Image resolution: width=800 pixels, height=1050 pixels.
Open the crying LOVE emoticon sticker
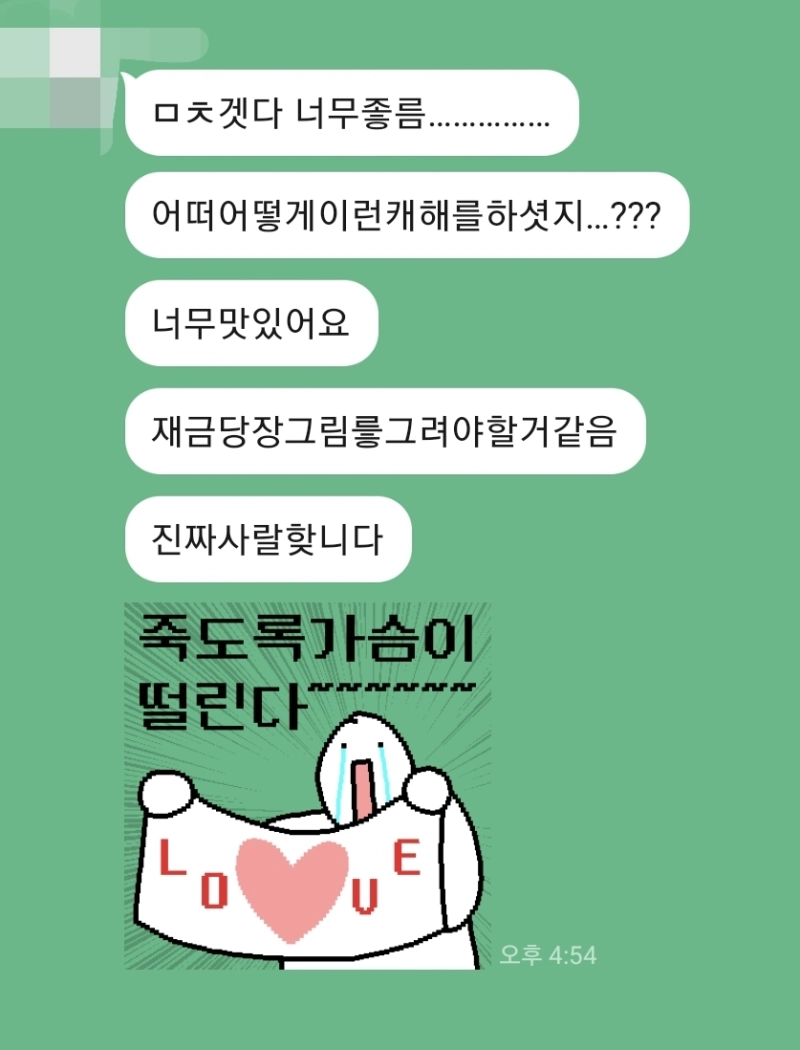[x=307, y=785]
